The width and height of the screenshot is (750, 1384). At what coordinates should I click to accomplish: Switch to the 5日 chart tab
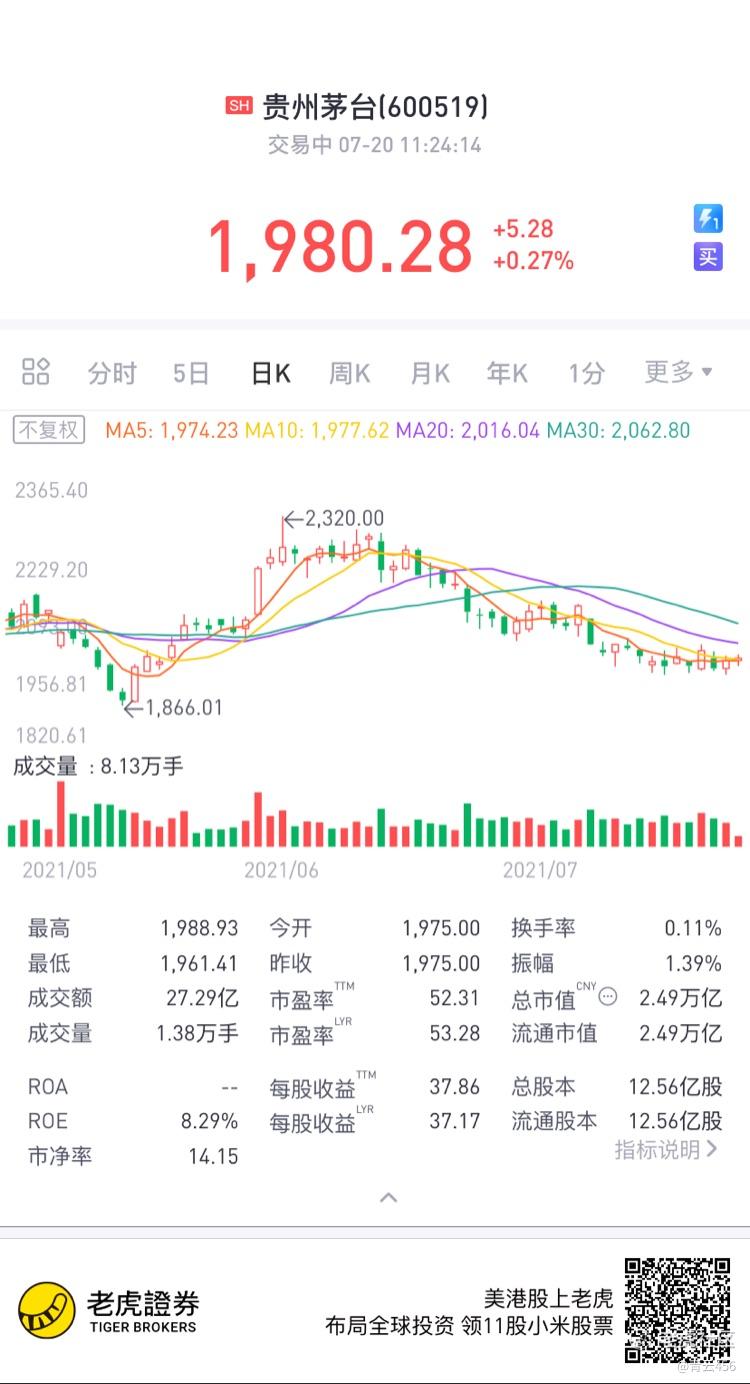[x=191, y=374]
